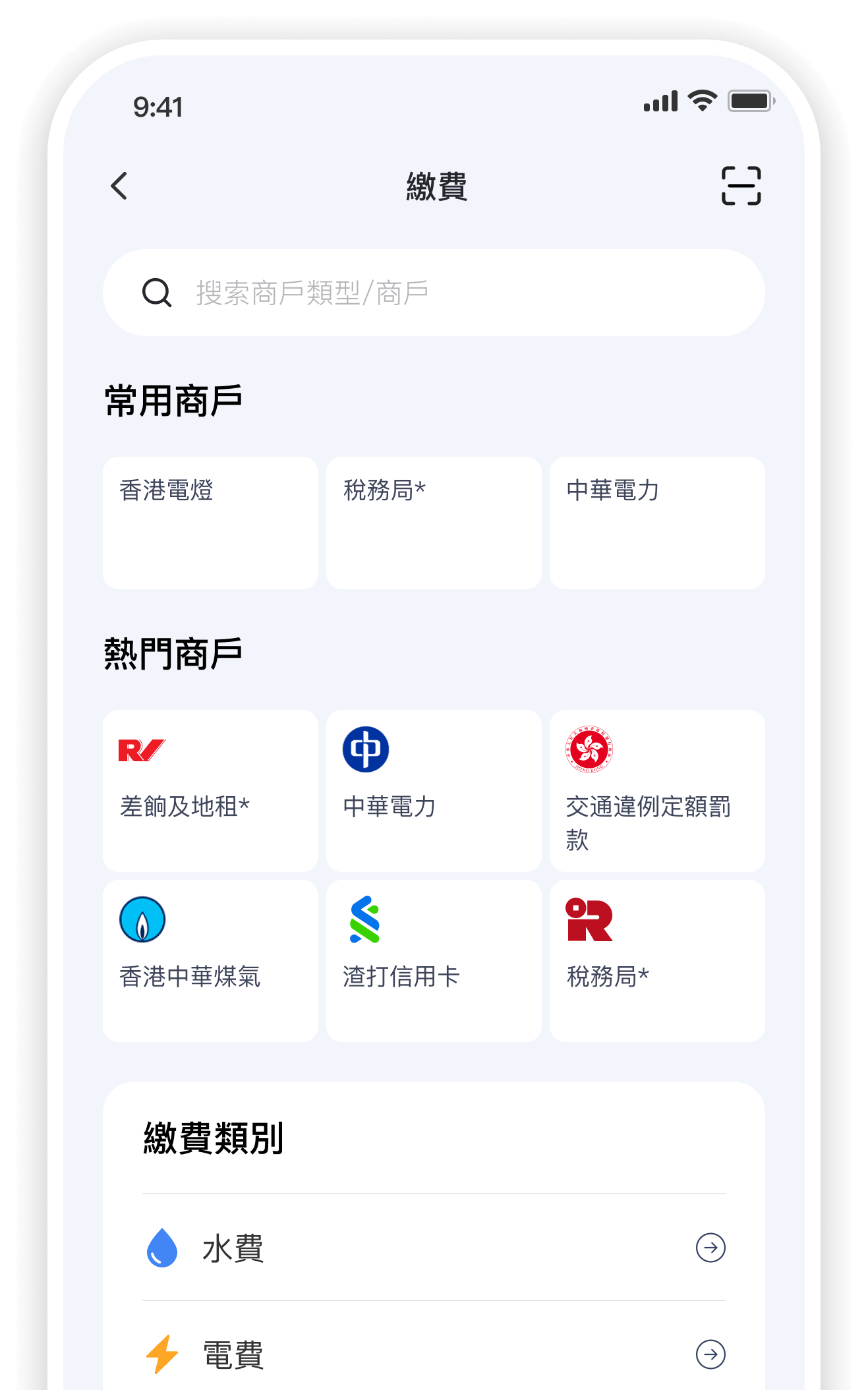
Task: Pay the 香港中華煤氣 bill
Action: pyautogui.click(x=210, y=960)
